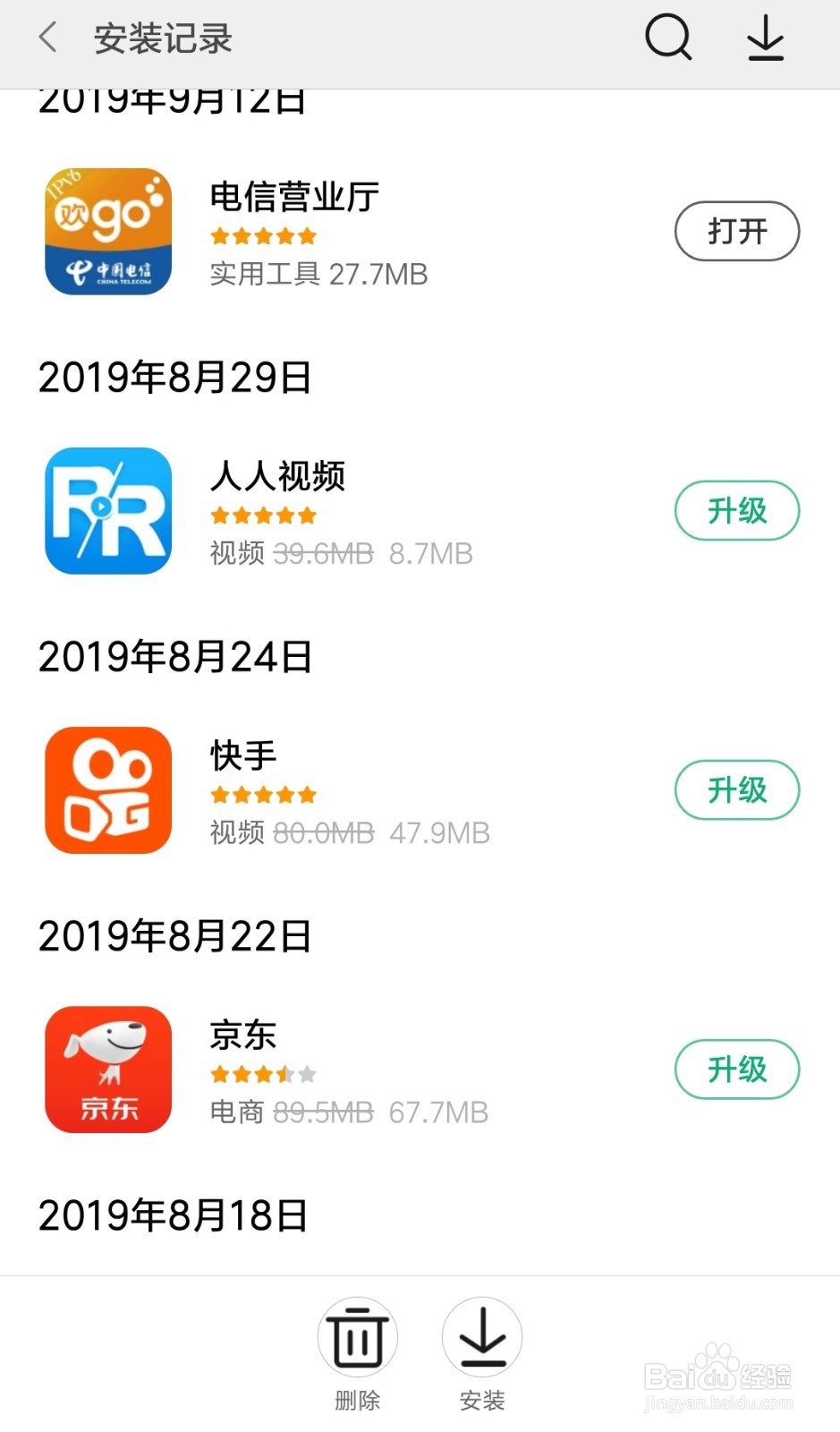This screenshot has width=840, height=1432.
Task: Open the download manager icon
Action: click(766, 38)
